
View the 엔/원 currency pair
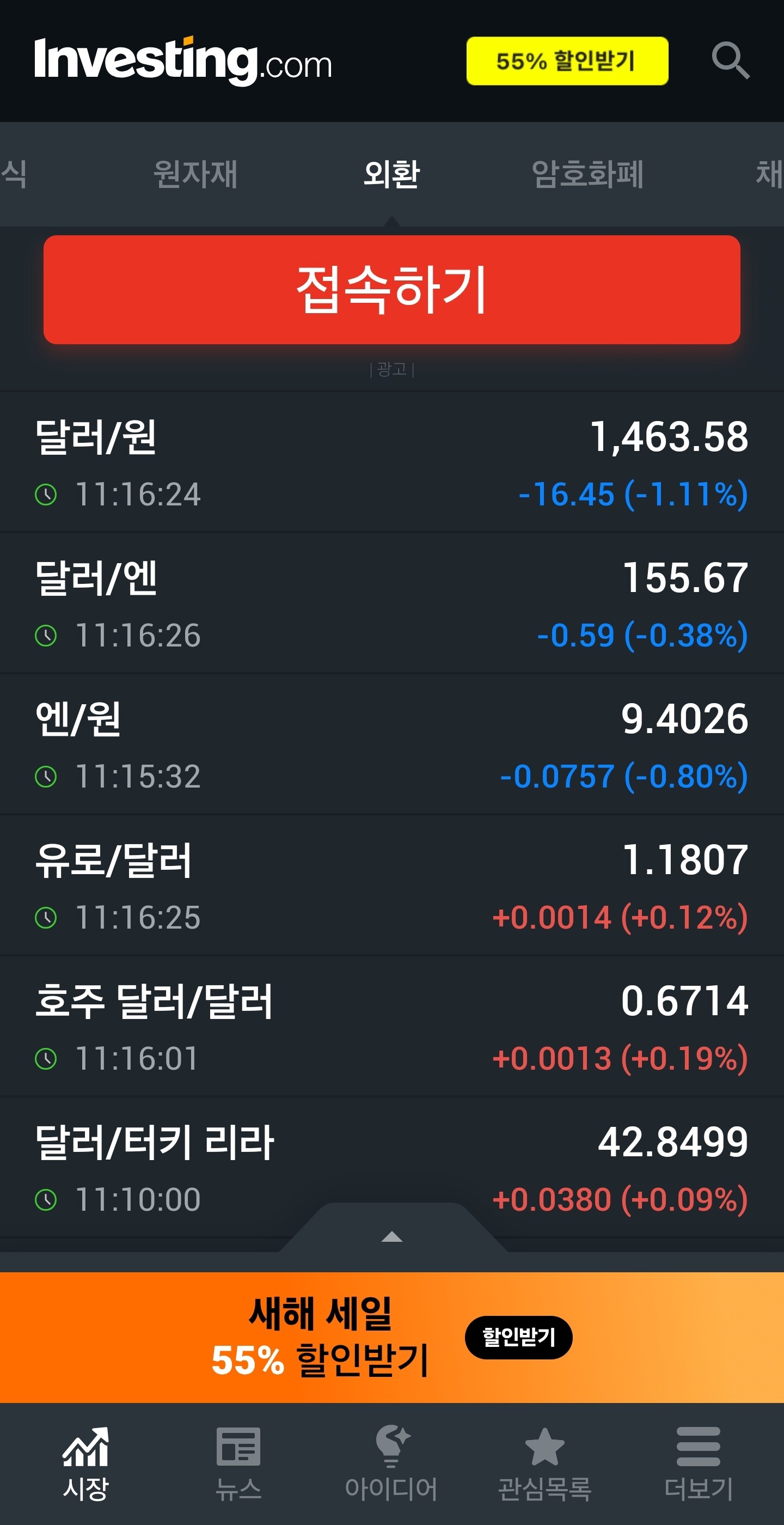point(391,744)
